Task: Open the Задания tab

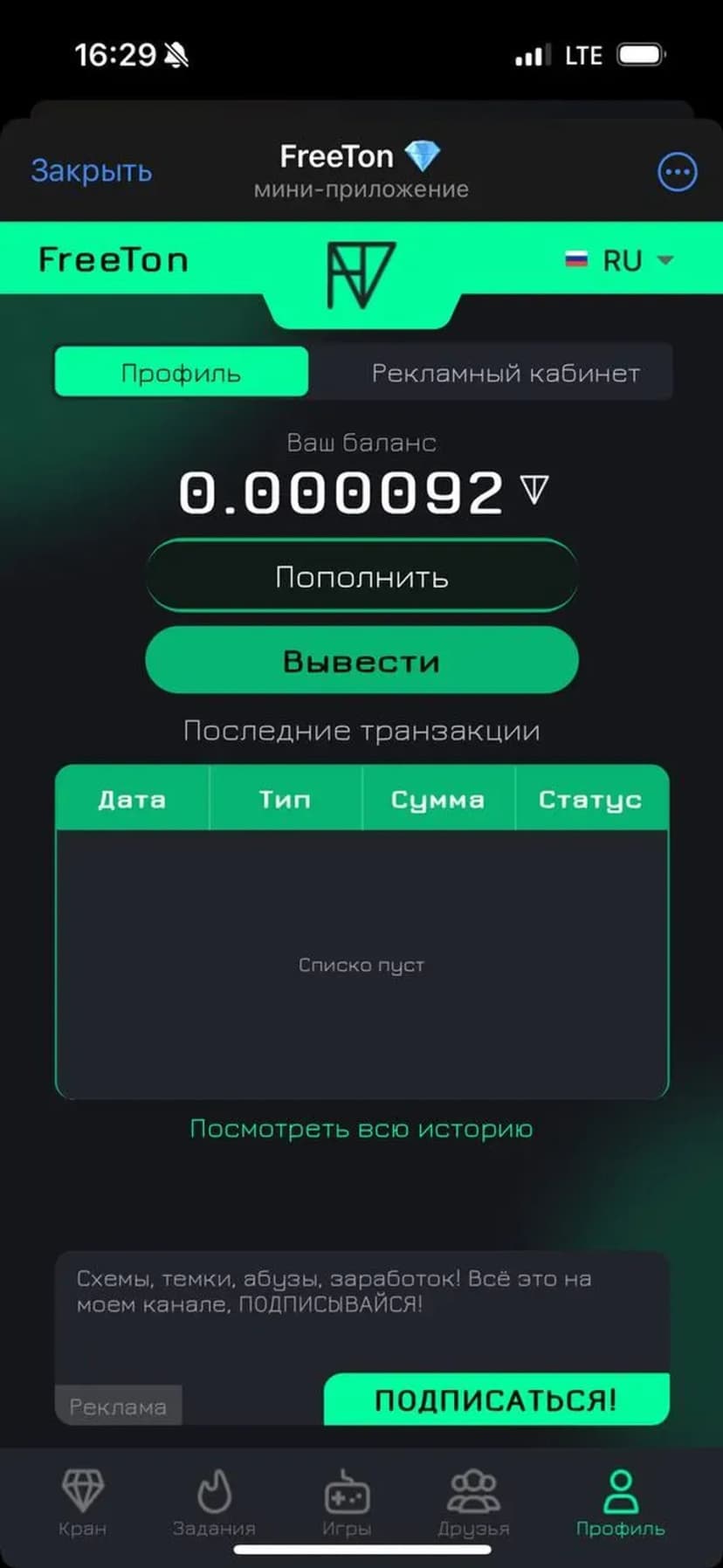Action: point(214,1502)
